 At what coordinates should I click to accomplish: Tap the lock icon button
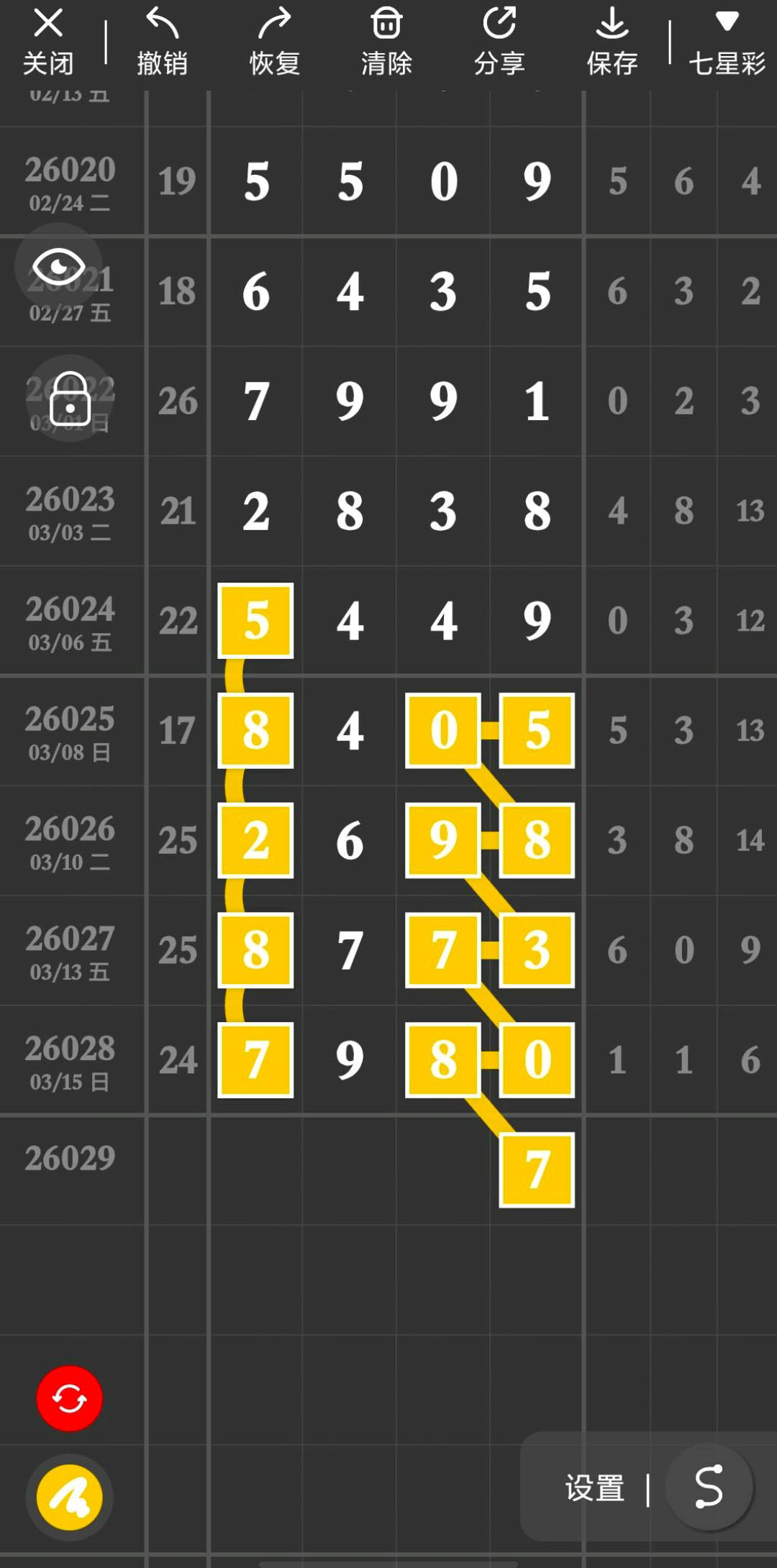click(x=70, y=399)
